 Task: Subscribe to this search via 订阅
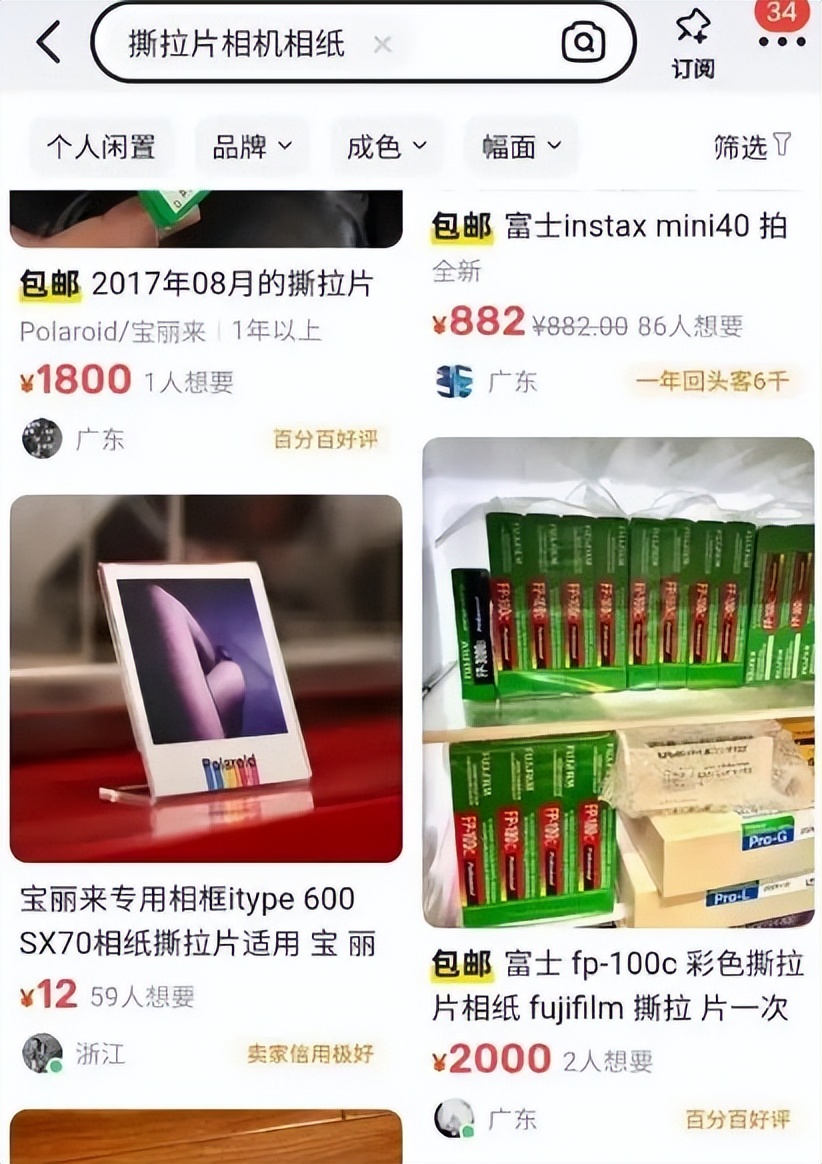692,43
